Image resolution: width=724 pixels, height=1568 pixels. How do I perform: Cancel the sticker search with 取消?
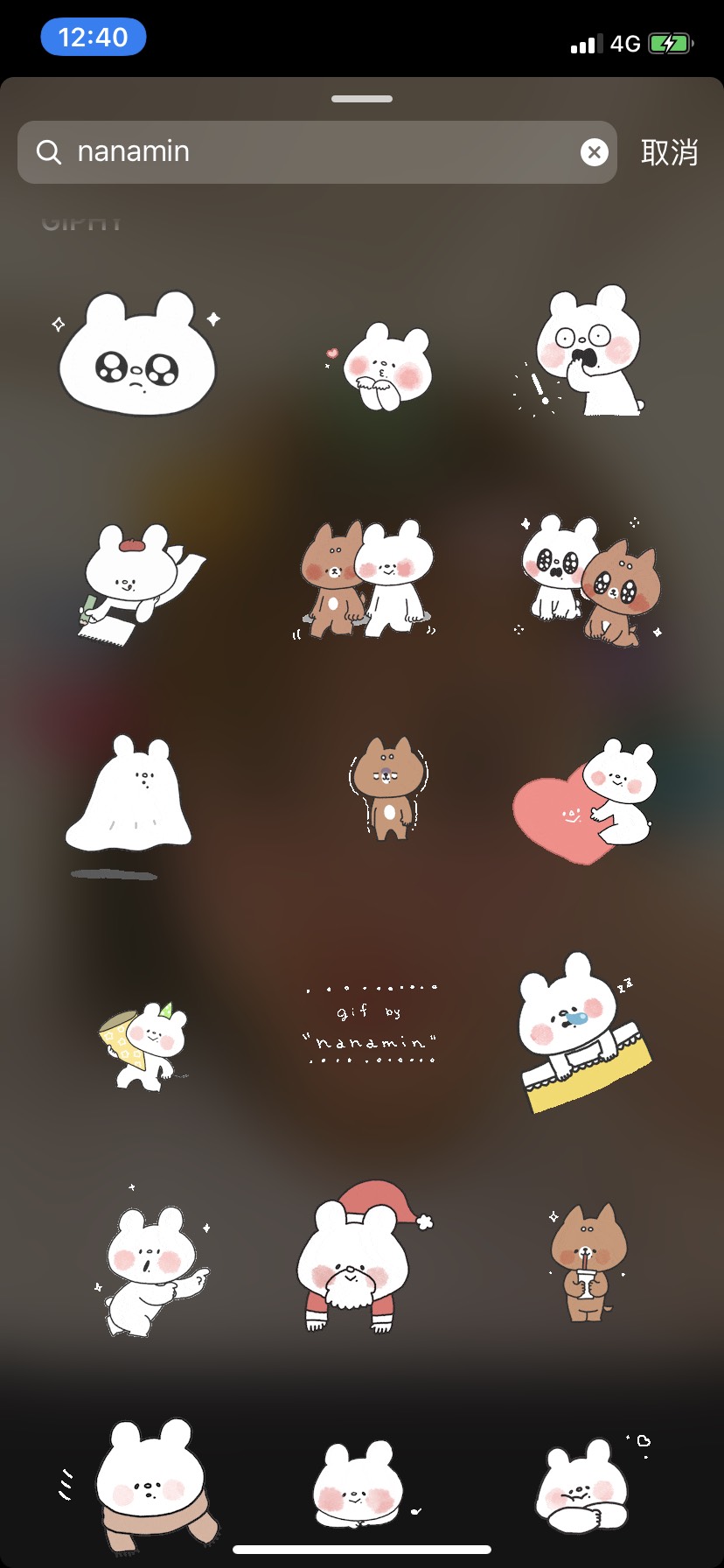669,152
